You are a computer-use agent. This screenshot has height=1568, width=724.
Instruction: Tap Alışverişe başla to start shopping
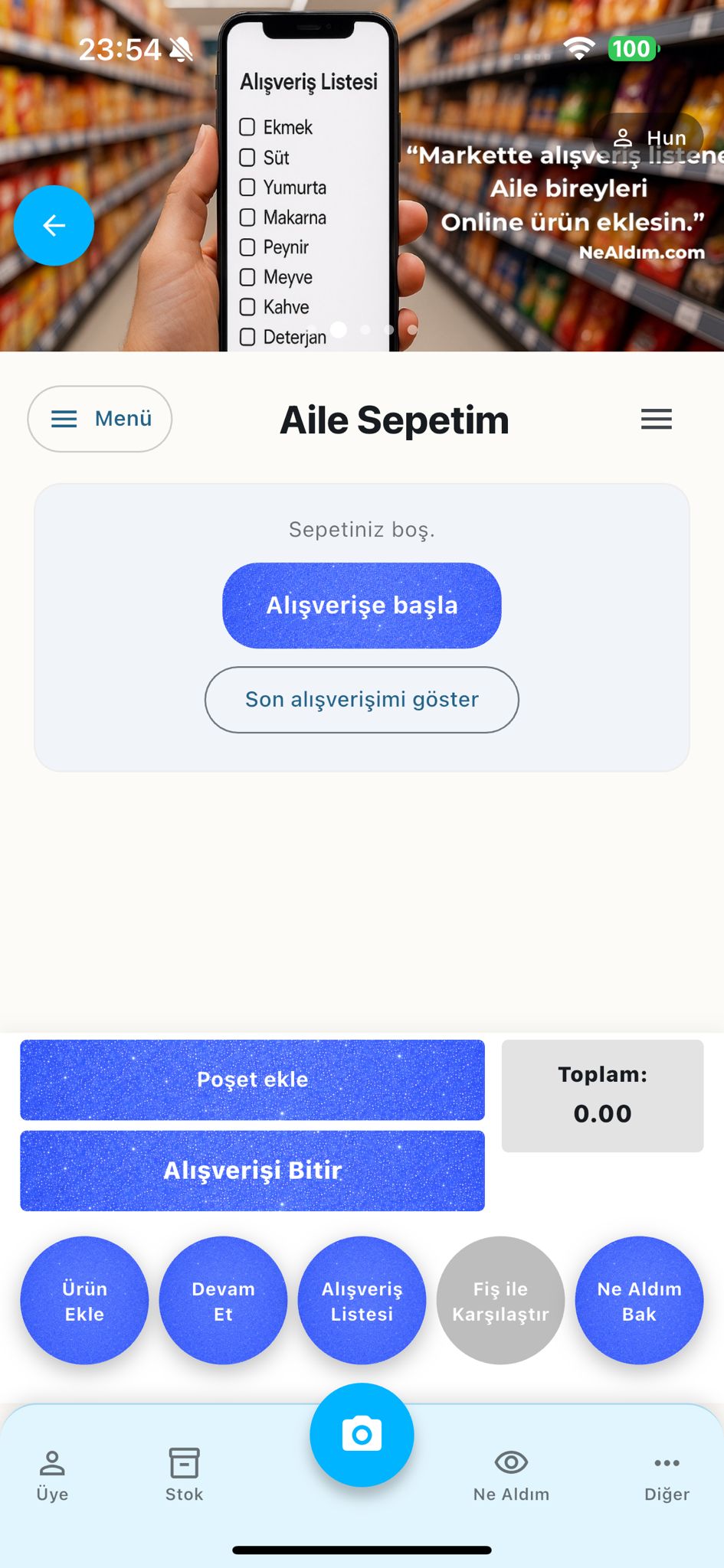(362, 606)
